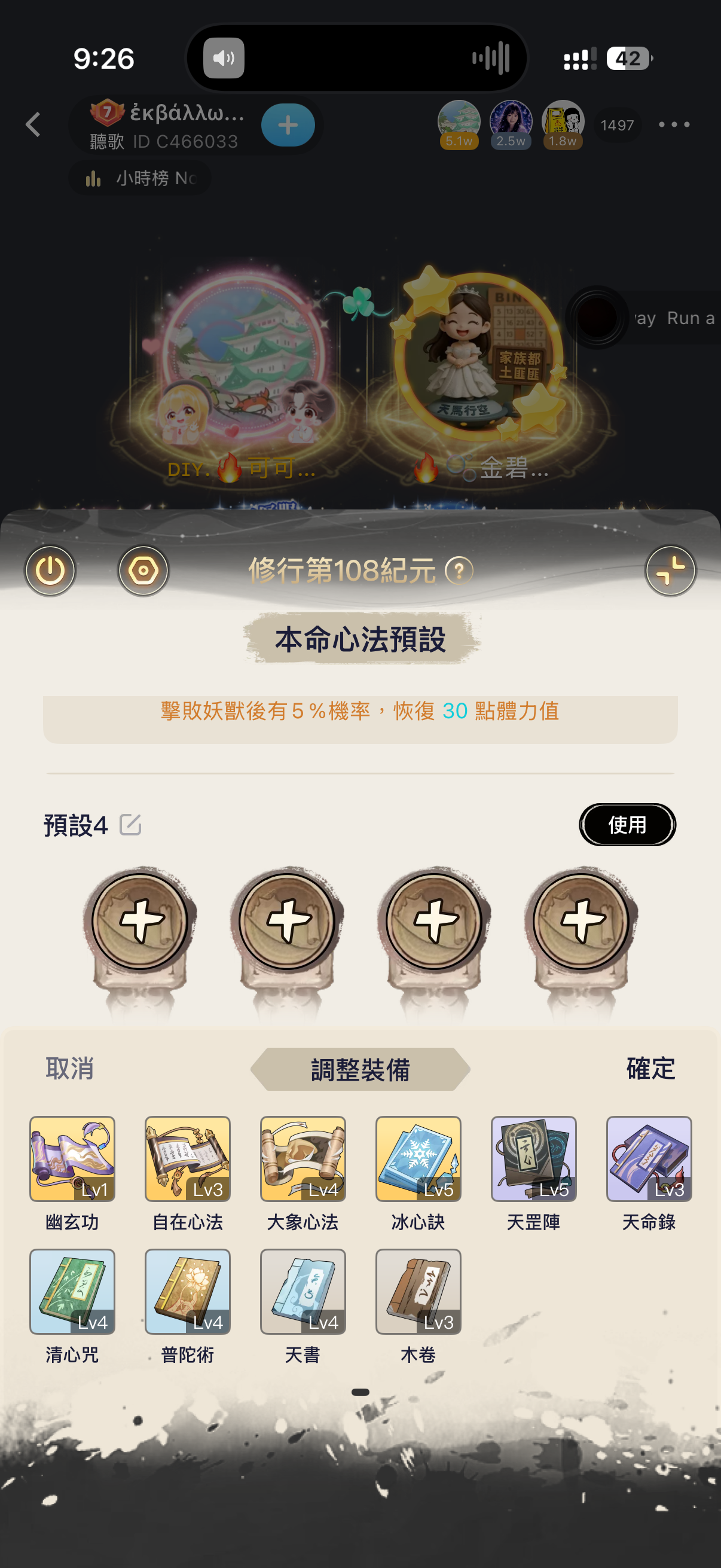
Task: Go back with the top-left arrow
Action: coord(33,125)
